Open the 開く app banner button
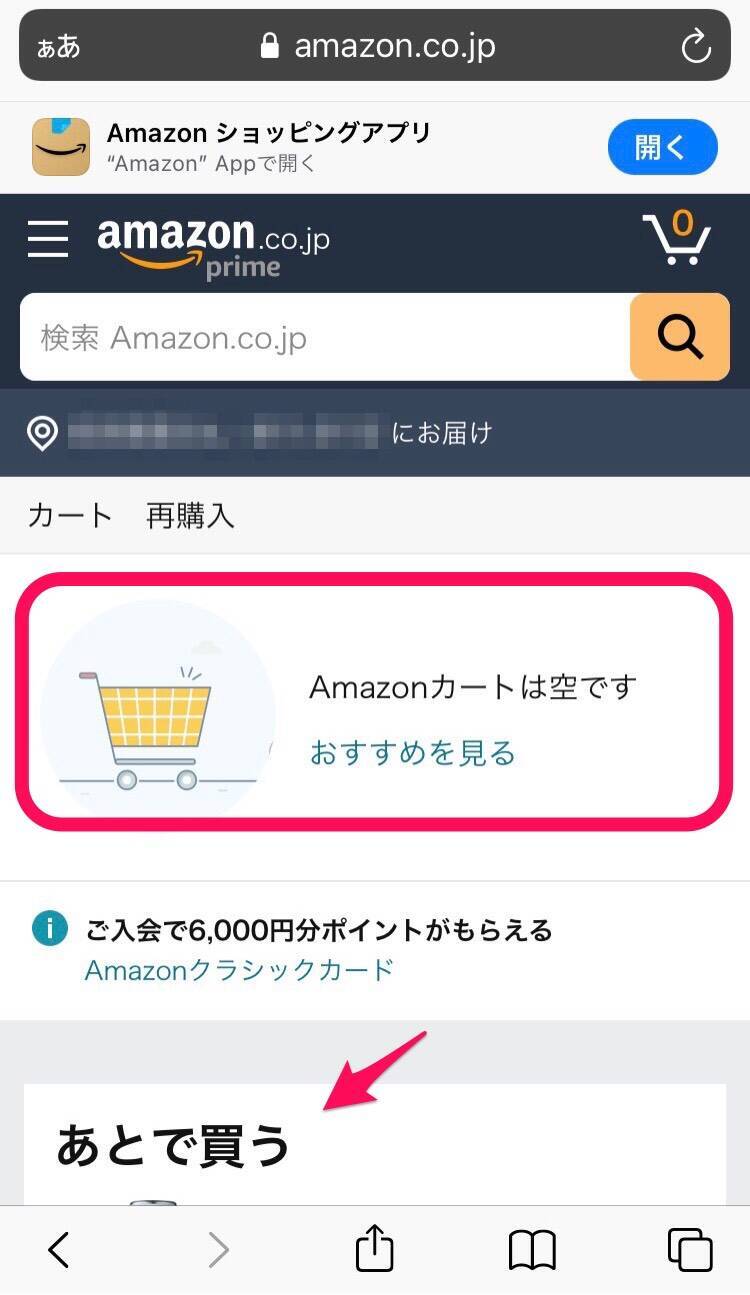Viewport: 750px width, 1295px height. 662,147
